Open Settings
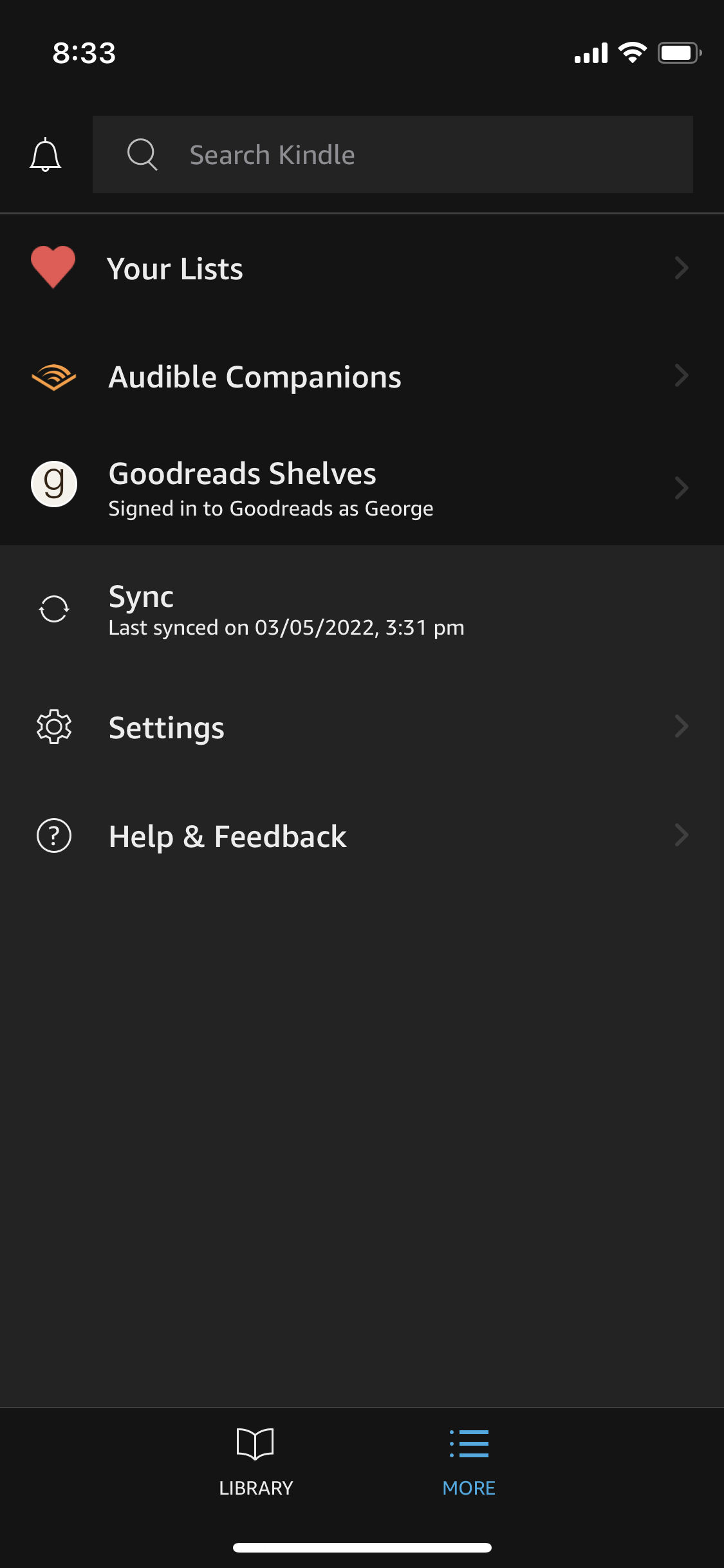The height and width of the screenshot is (1568, 724). [x=362, y=727]
